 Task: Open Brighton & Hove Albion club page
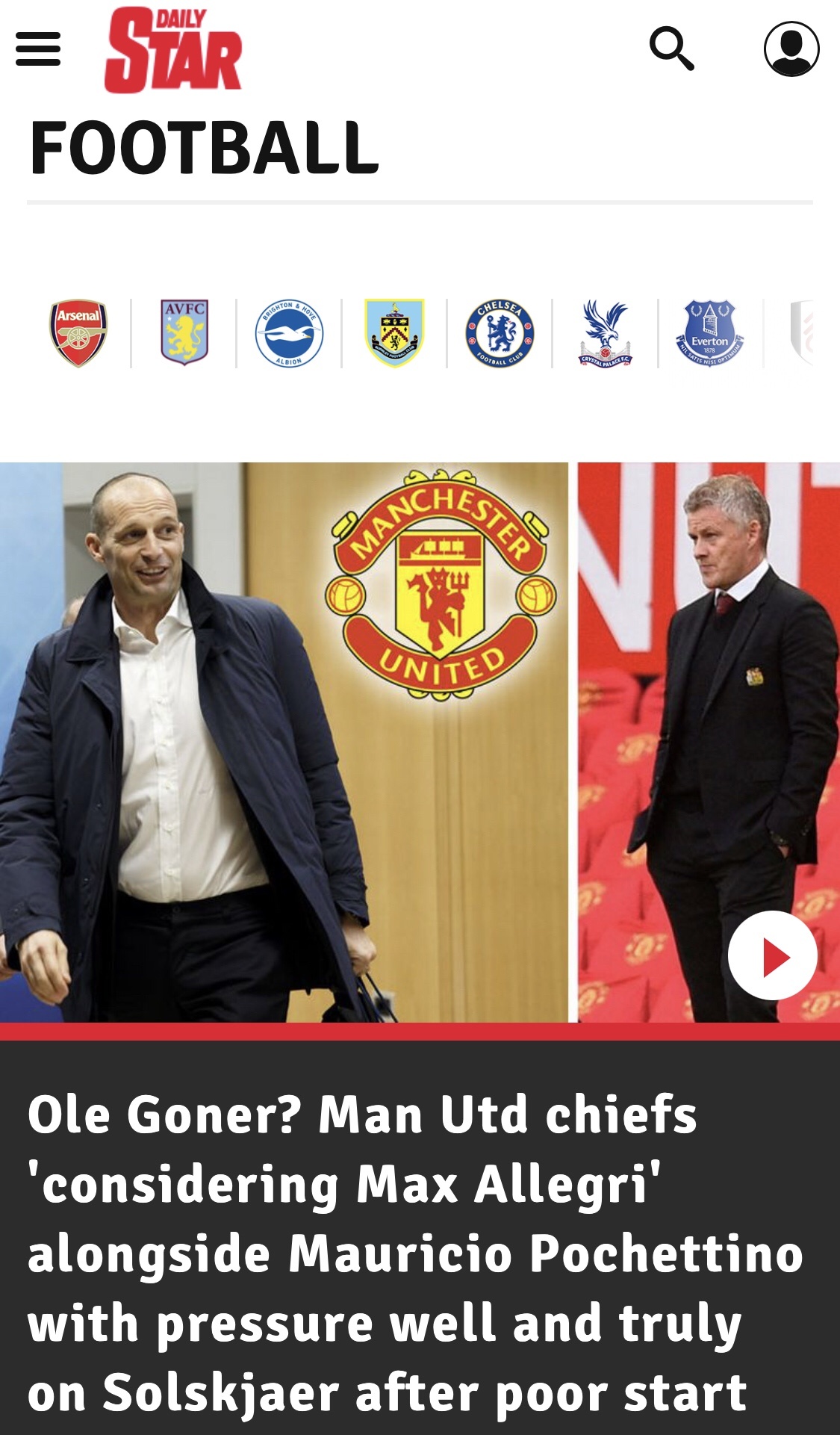point(289,333)
